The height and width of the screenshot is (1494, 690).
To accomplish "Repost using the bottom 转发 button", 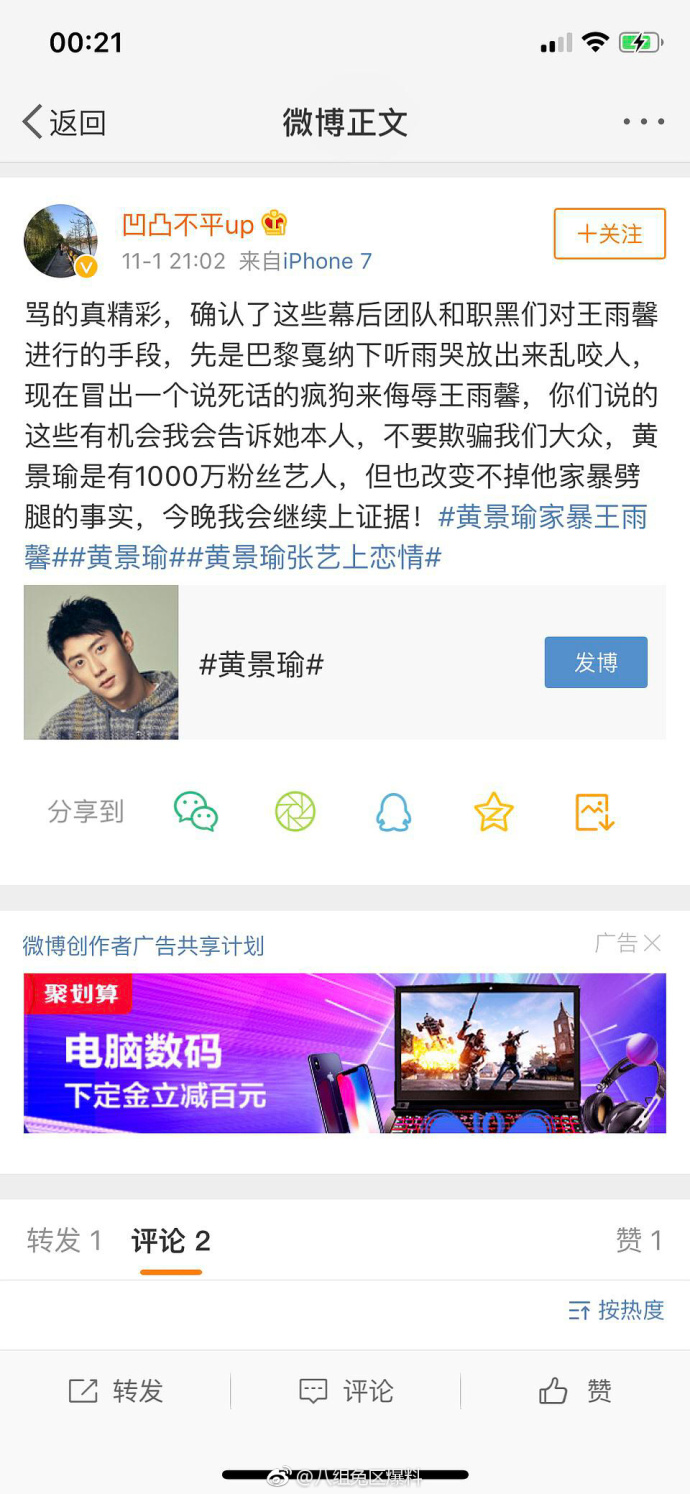I will [x=116, y=1391].
